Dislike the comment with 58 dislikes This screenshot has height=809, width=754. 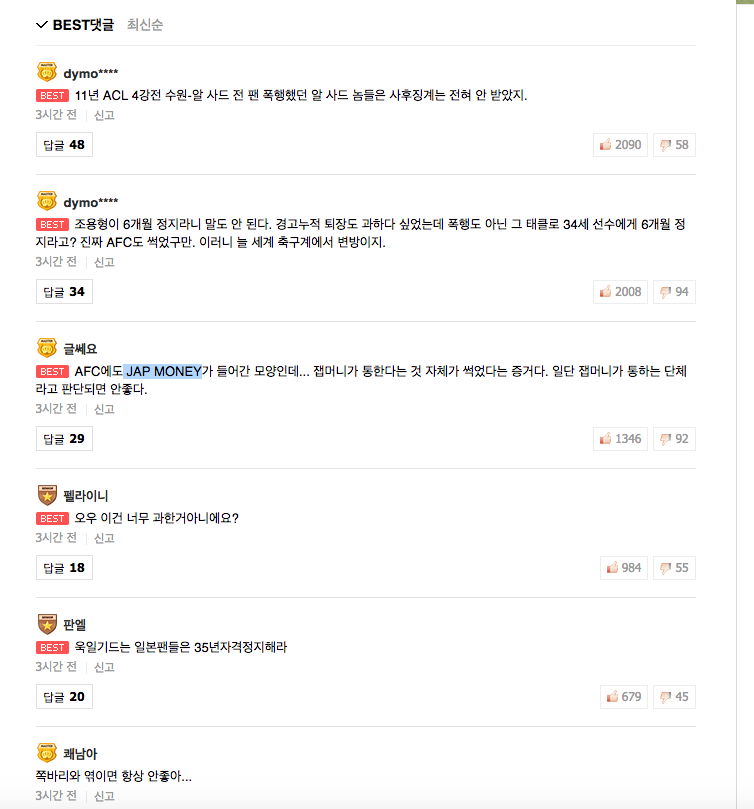673,145
